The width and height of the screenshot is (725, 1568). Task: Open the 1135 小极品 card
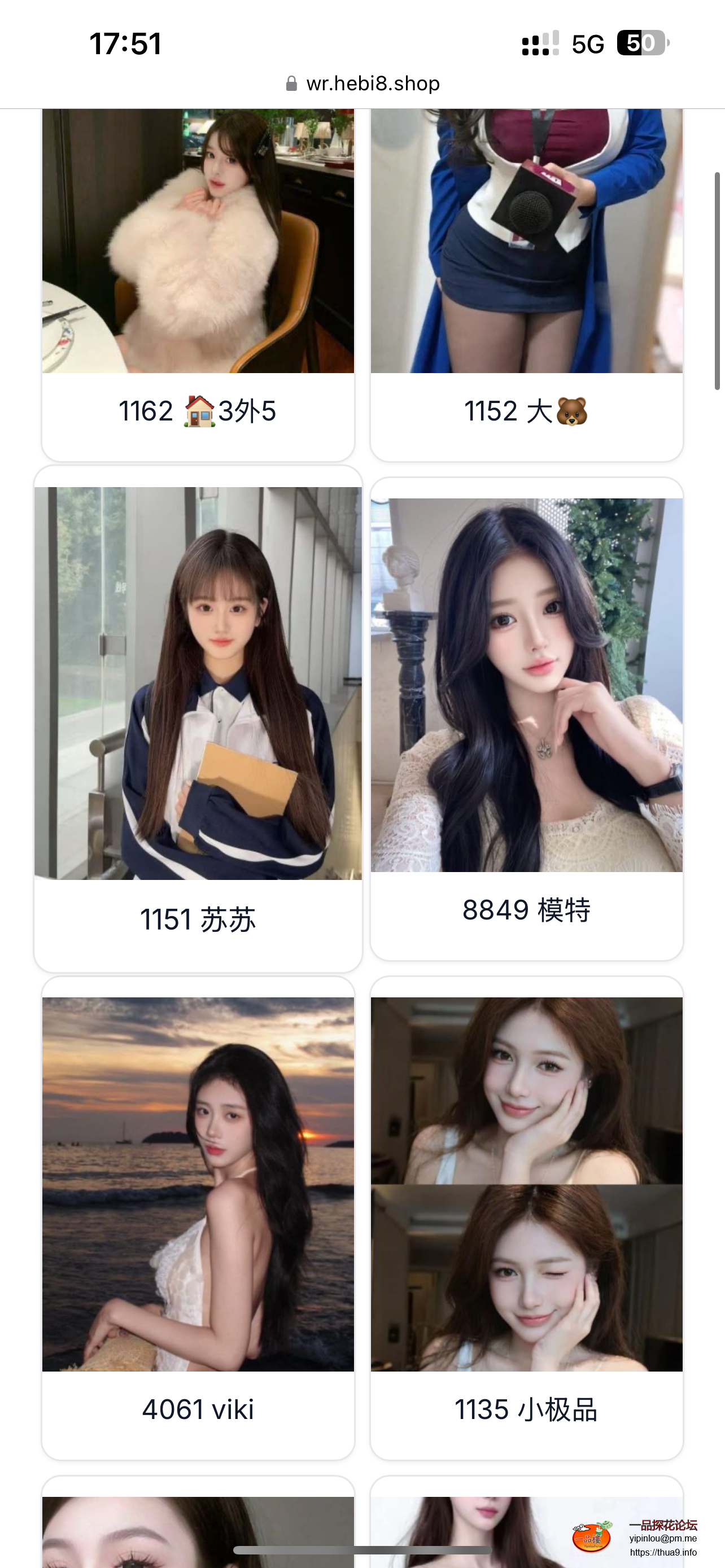pyautogui.click(x=527, y=1217)
